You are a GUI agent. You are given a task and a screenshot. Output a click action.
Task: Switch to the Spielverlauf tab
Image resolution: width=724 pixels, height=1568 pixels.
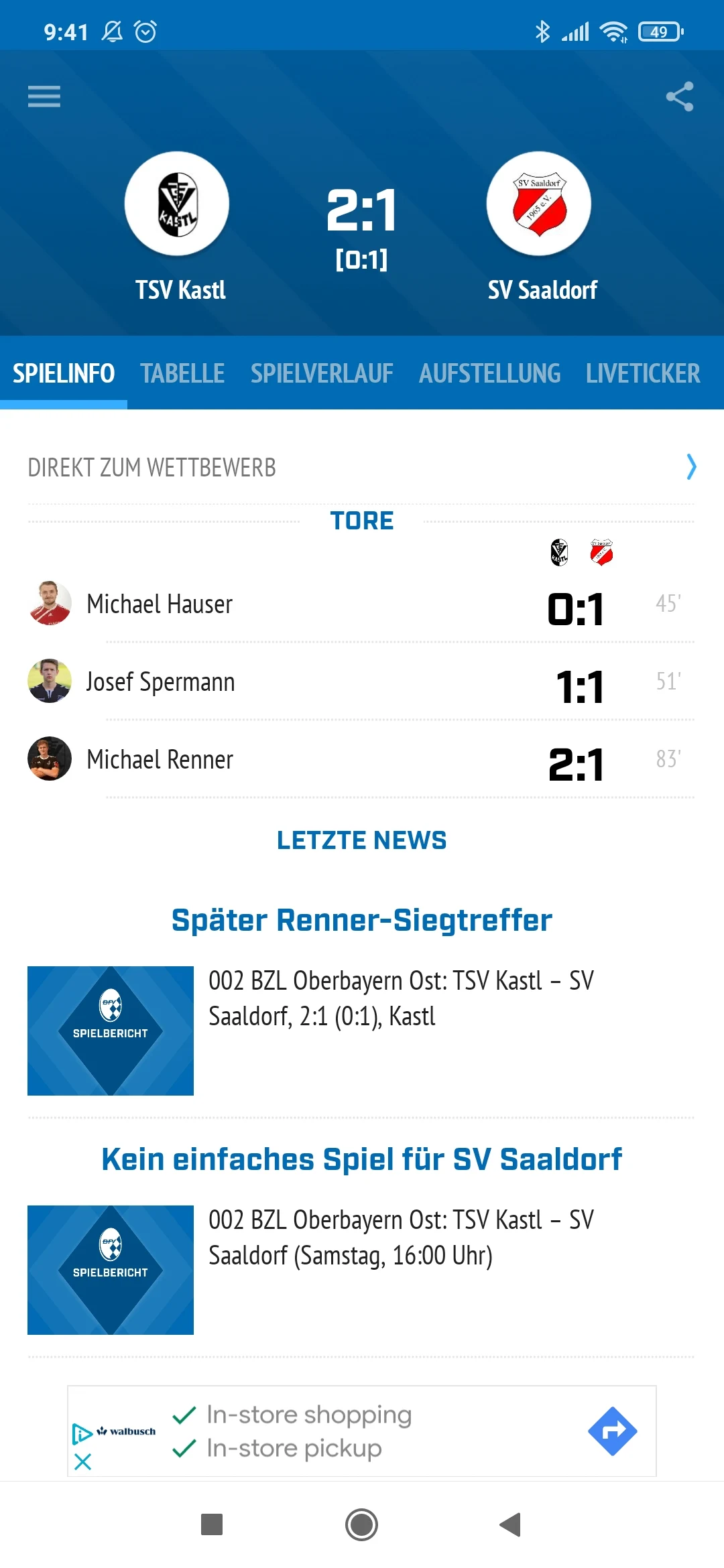click(x=322, y=373)
